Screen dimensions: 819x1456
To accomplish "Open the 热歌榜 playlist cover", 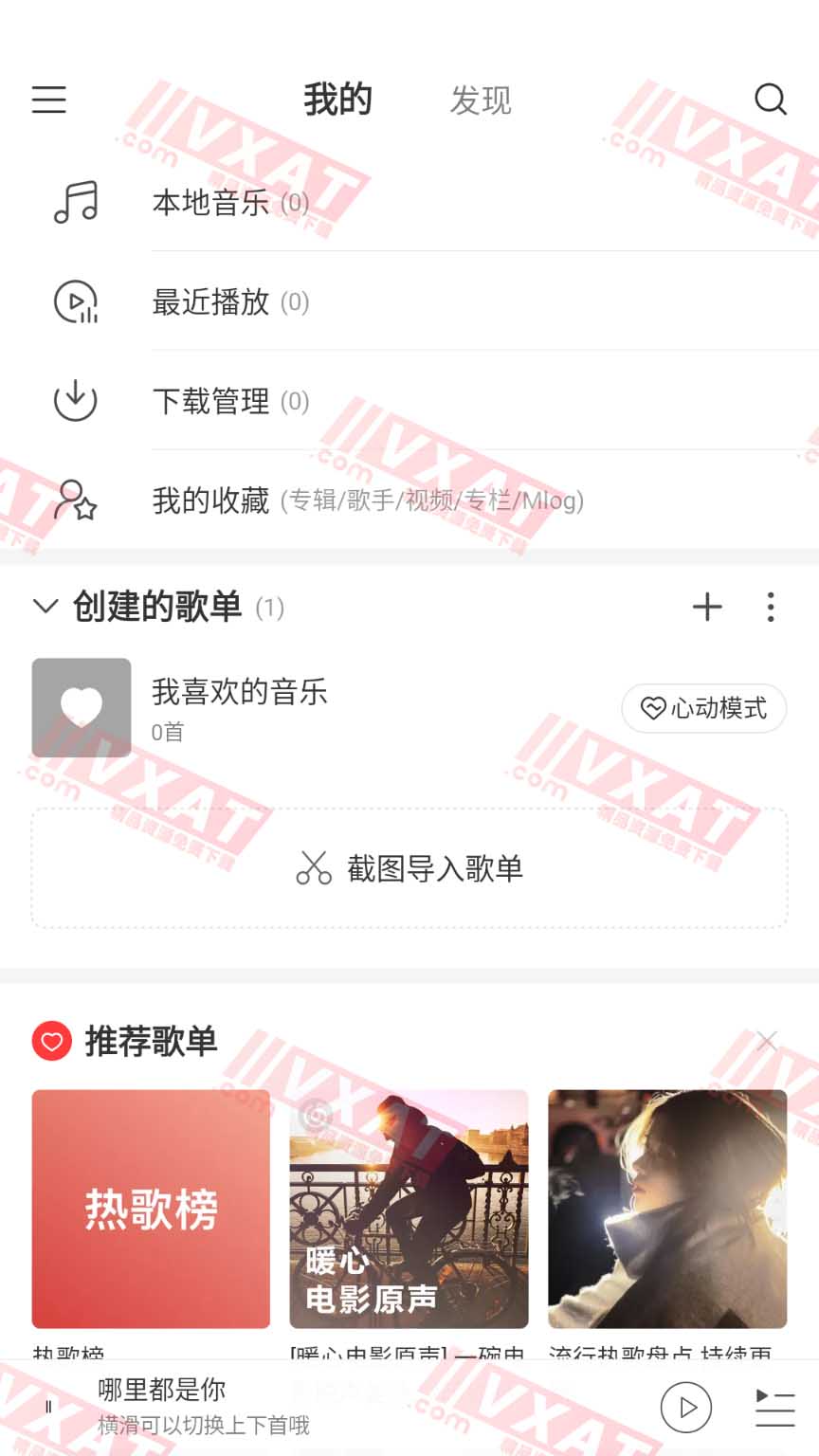I will 150,1210.
